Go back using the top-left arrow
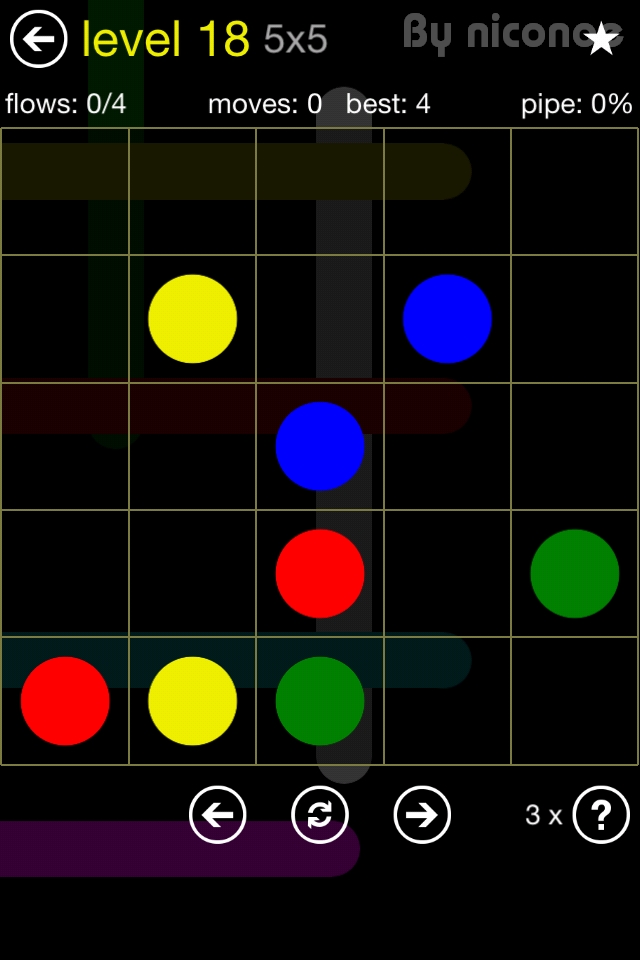Viewport: 640px width, 960px height. click(x=38, y=40)
